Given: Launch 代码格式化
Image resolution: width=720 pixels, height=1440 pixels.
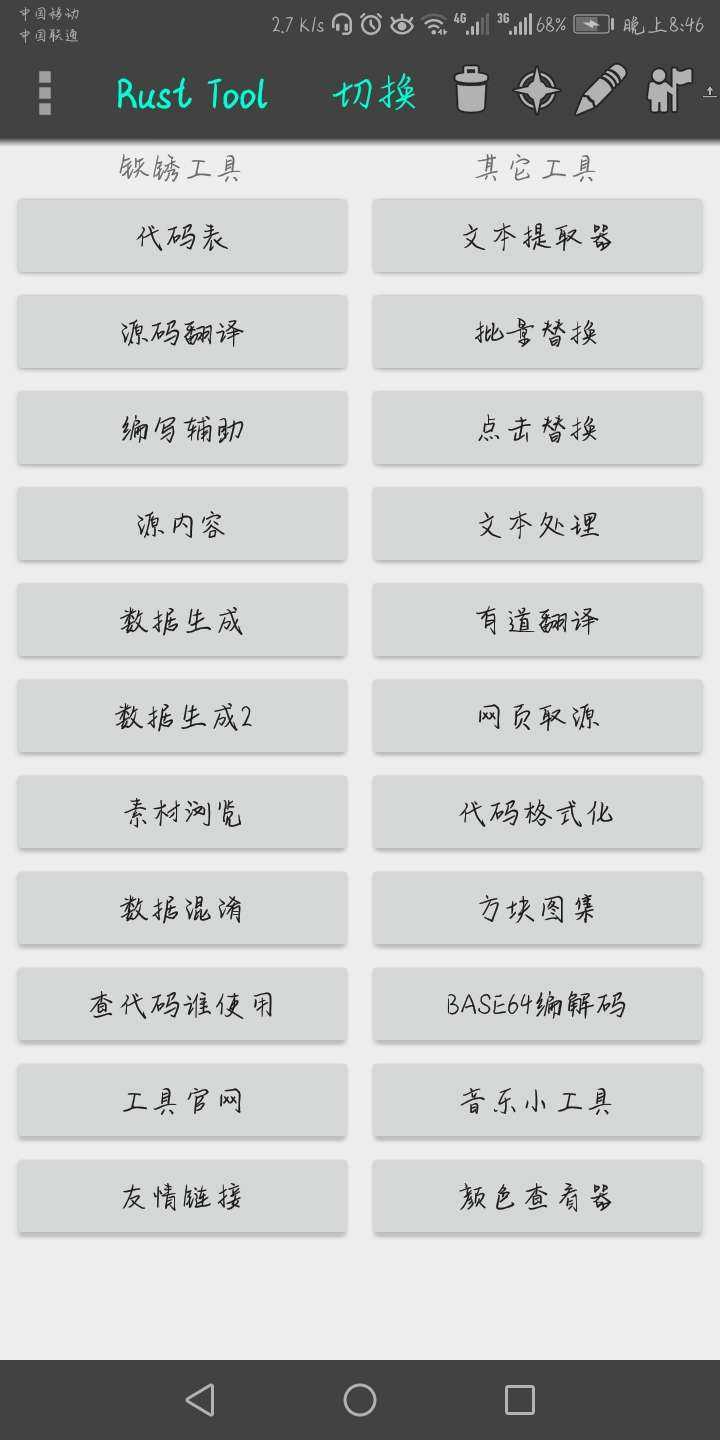Looking at the screenshot, I should 538,811.
